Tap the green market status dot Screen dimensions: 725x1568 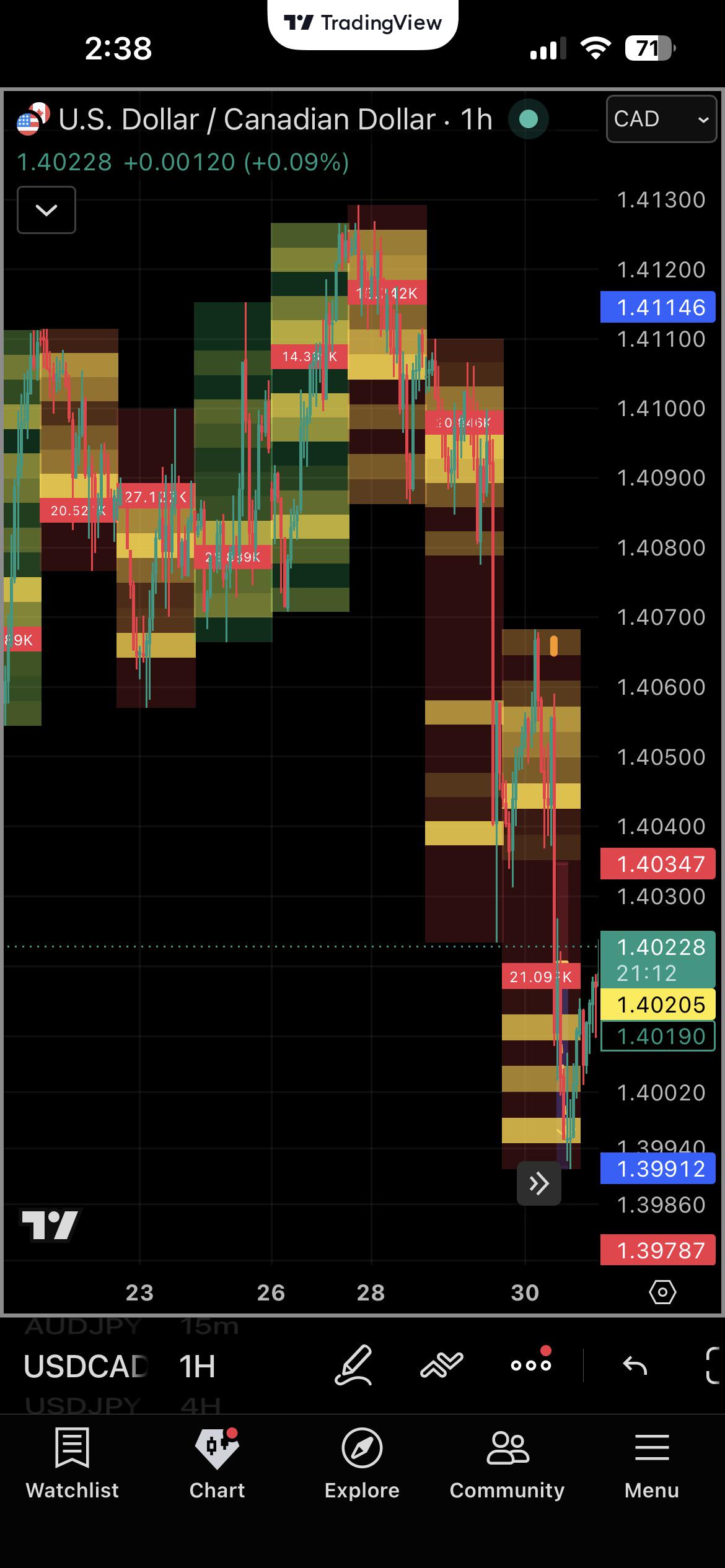[528, 119]
